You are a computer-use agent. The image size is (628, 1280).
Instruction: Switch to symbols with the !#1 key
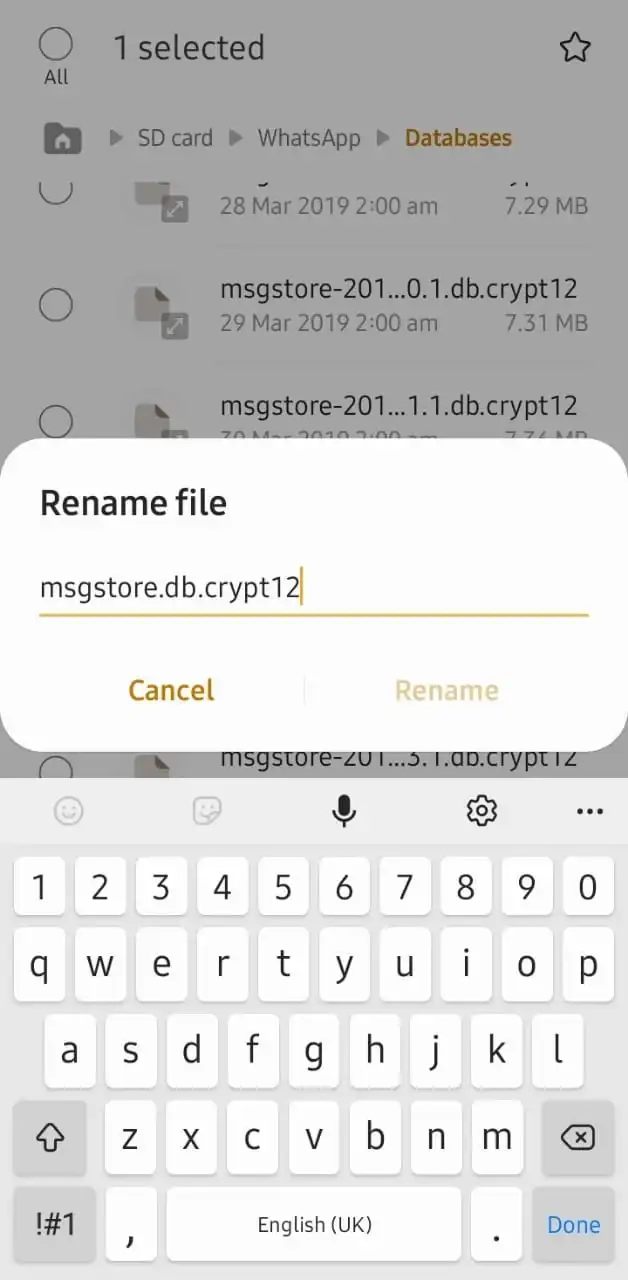(55, 1225)
